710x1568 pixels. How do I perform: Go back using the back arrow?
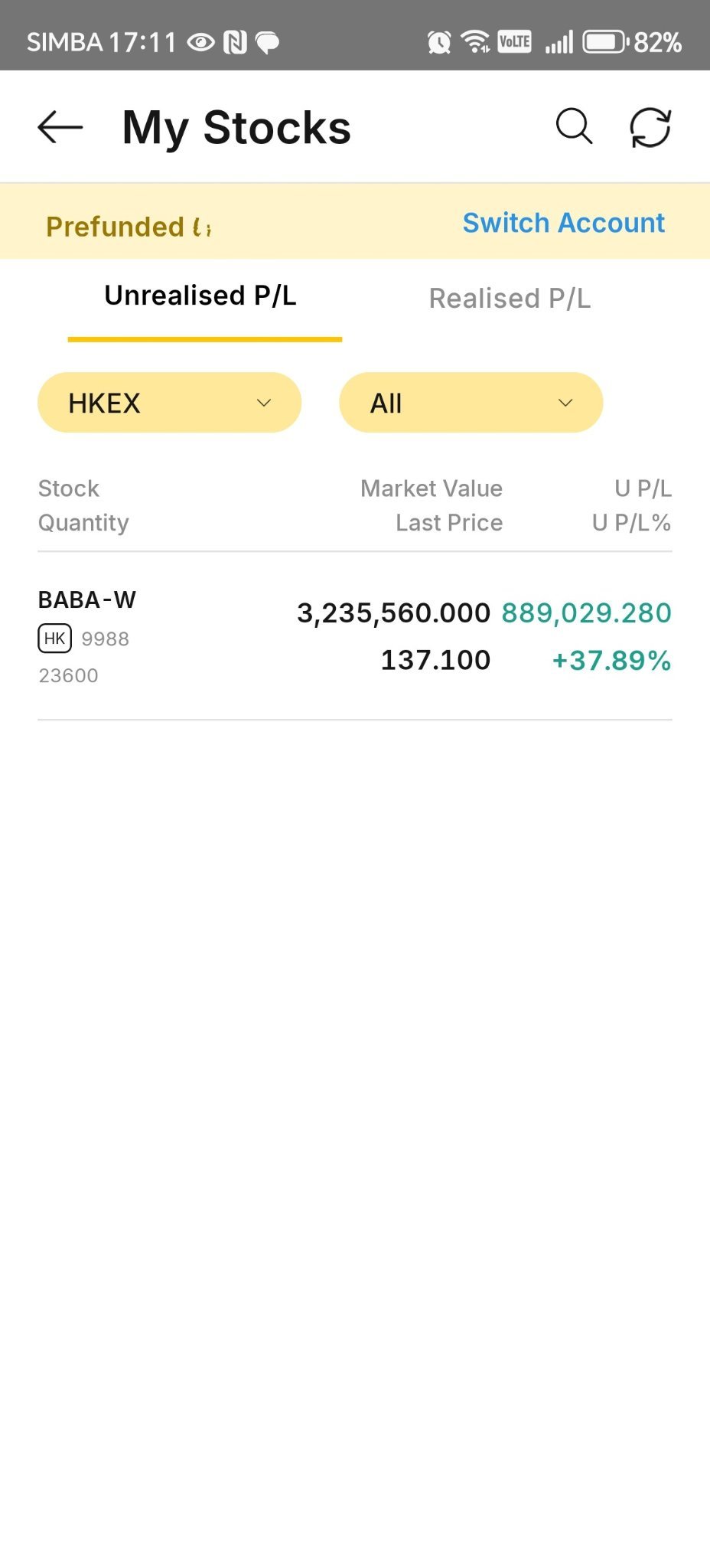point(60,127)
